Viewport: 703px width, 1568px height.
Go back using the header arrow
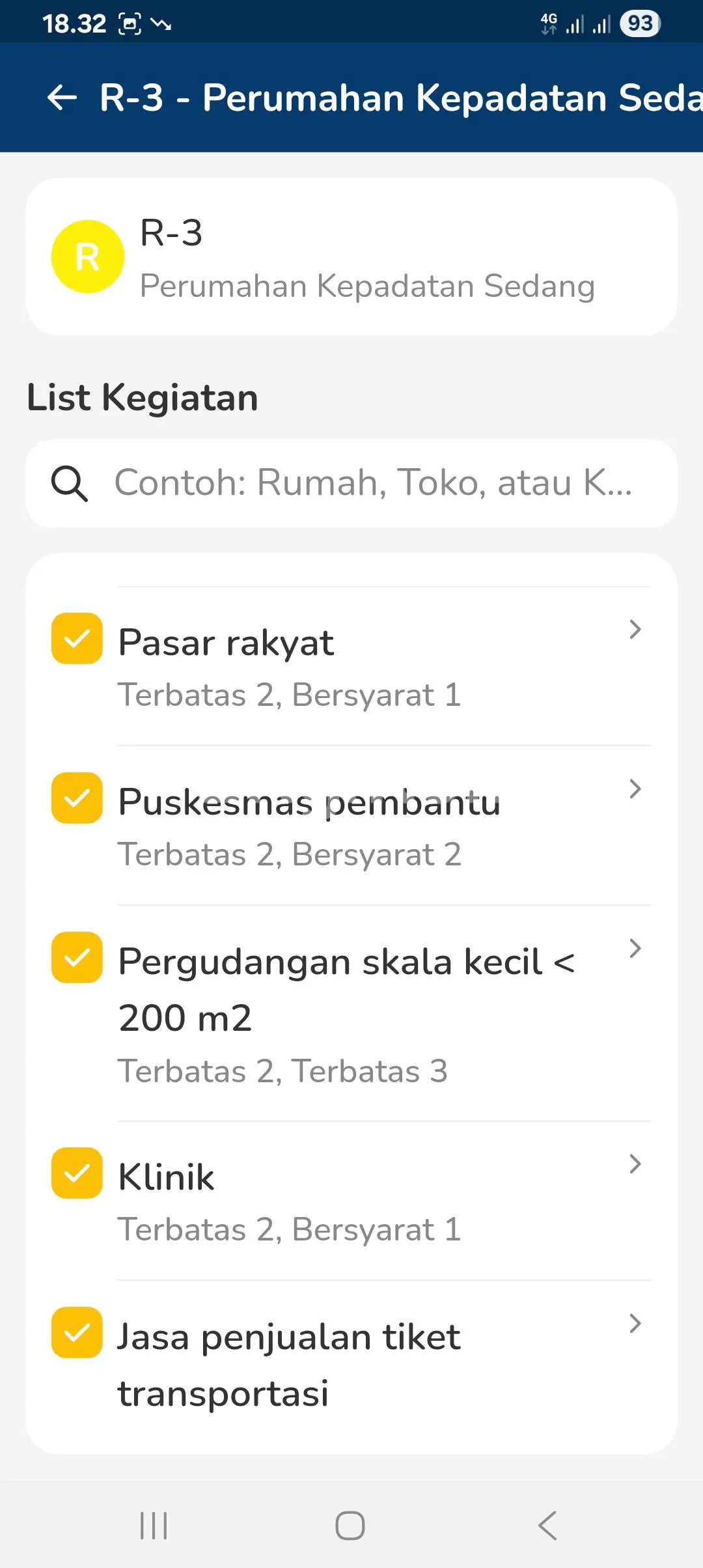(62, 98)
